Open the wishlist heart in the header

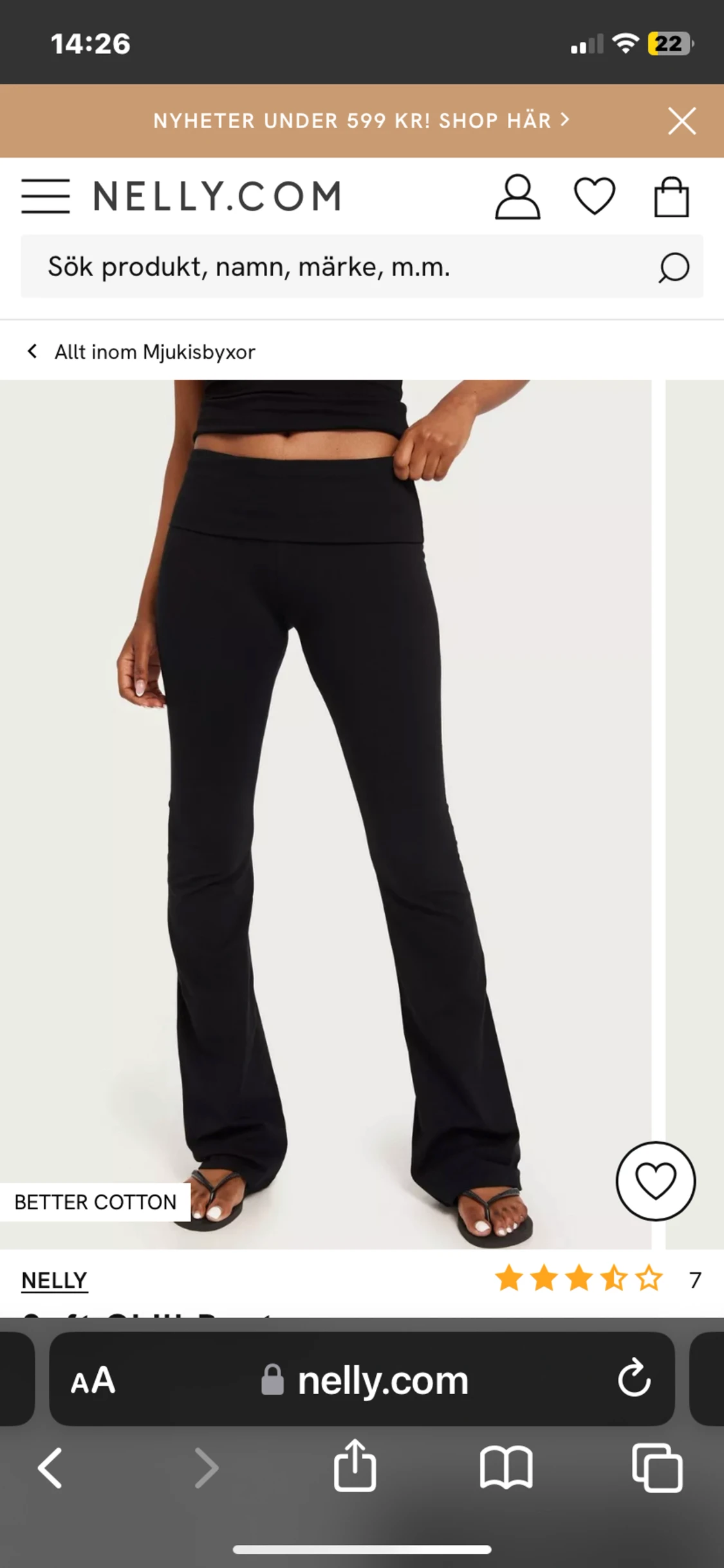pyautogui.click(x=594, y=196)
